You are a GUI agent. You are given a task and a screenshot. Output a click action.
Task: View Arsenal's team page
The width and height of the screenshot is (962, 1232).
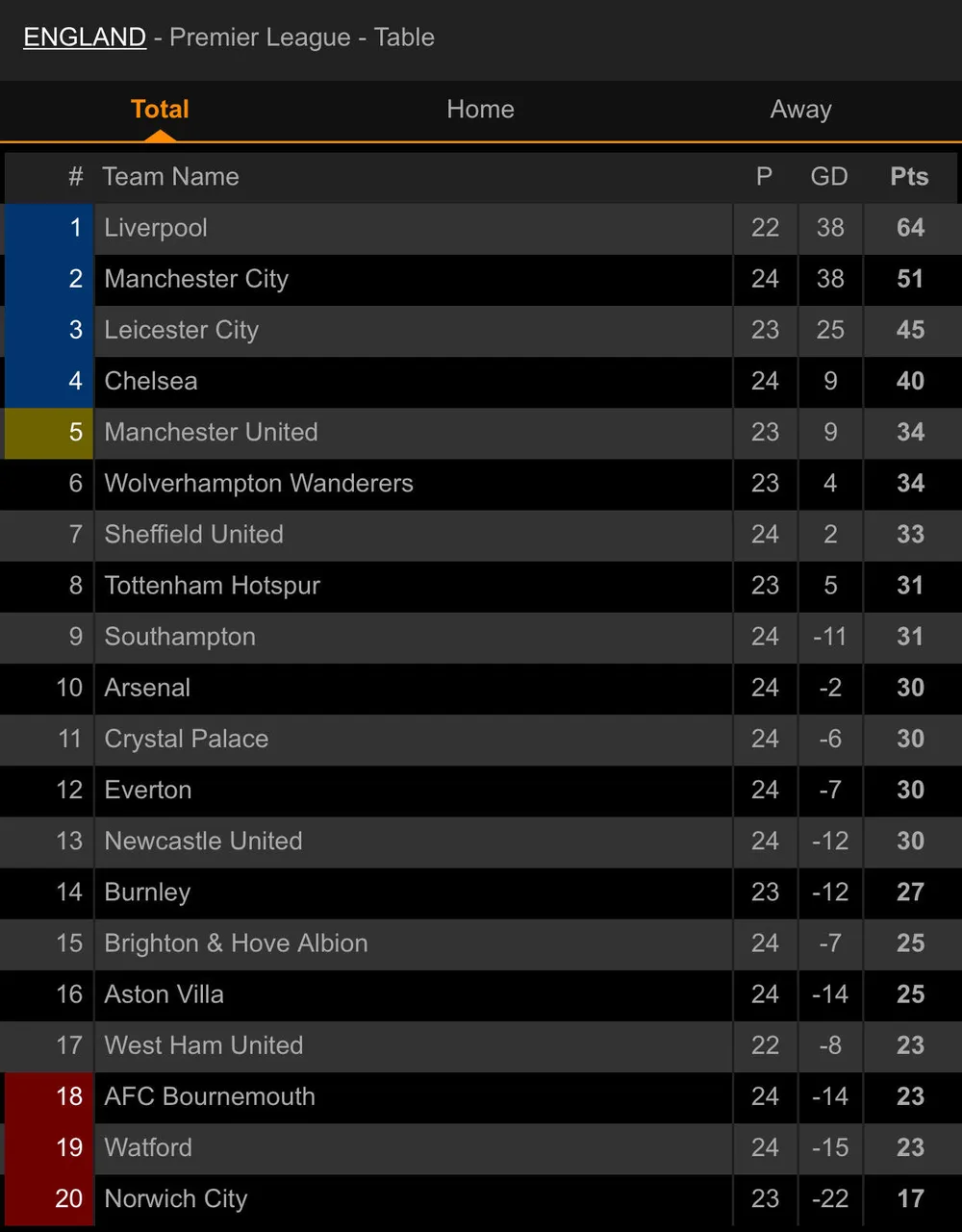(x=147, y=688)
